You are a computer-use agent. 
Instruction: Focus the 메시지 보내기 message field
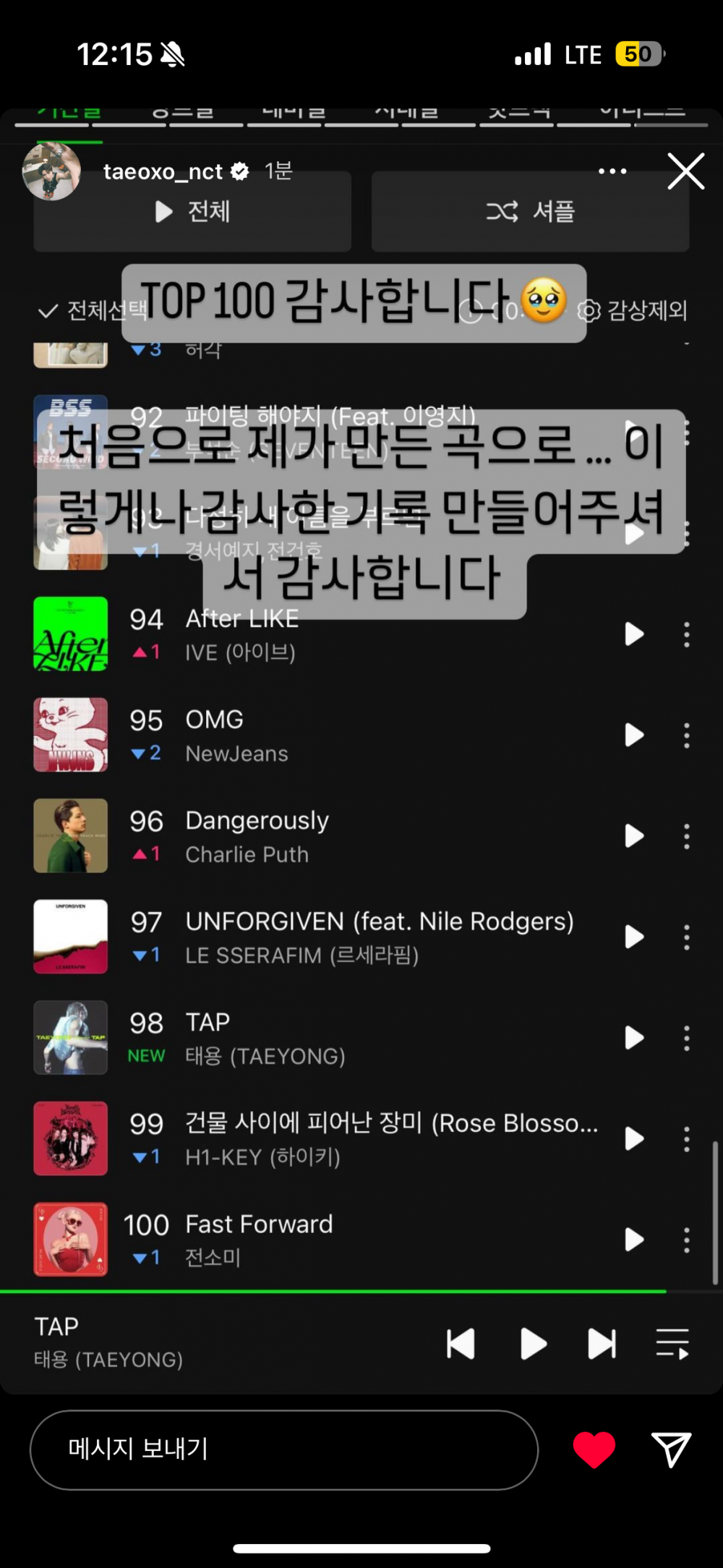[x=283, y=1449]
